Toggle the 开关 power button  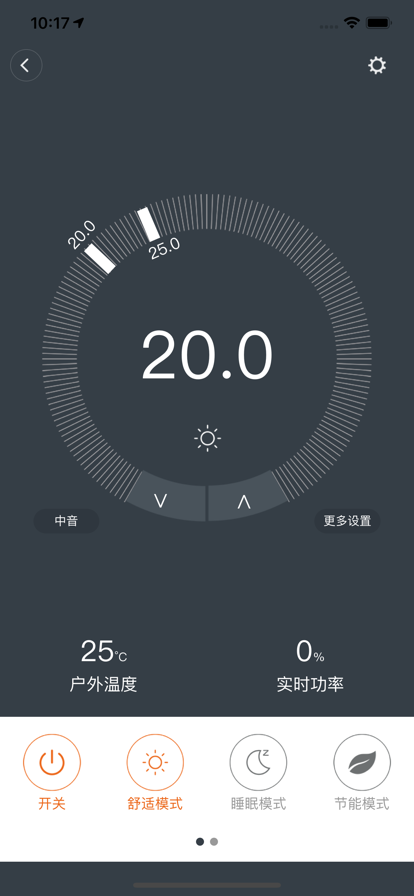pos(52,773)
